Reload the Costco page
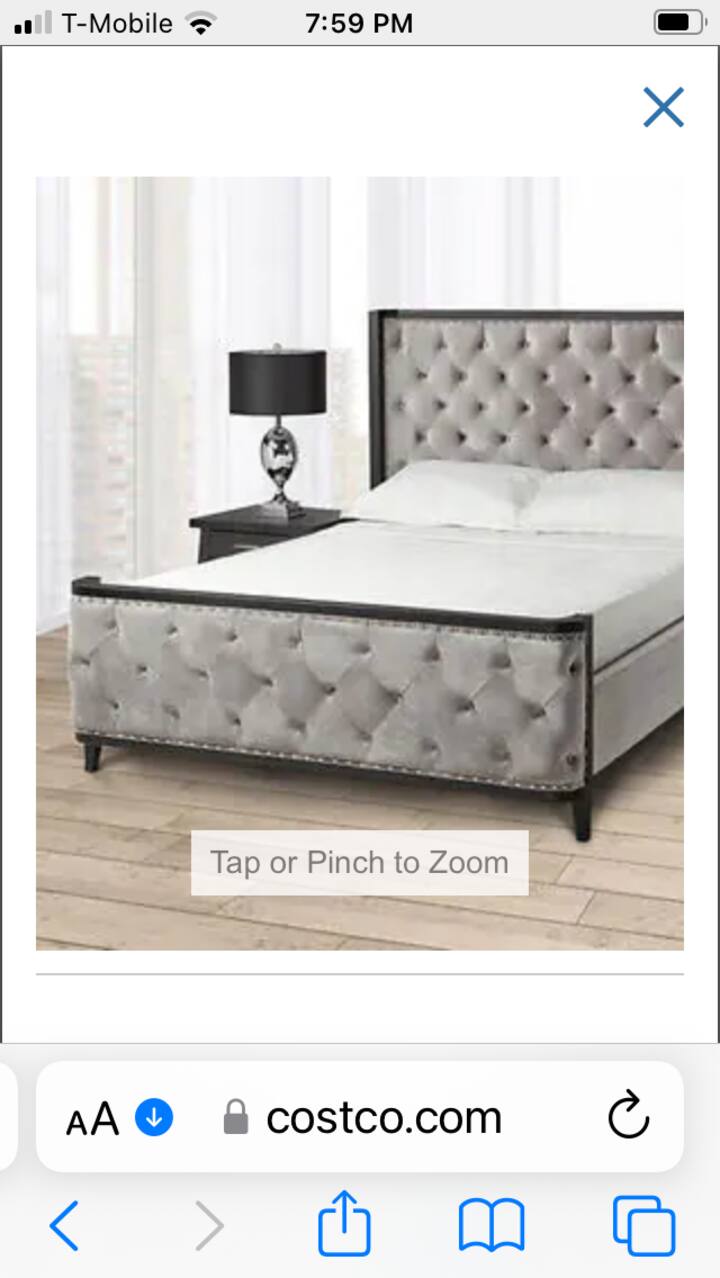The image size is (720, 1278). coord(628,1117)
